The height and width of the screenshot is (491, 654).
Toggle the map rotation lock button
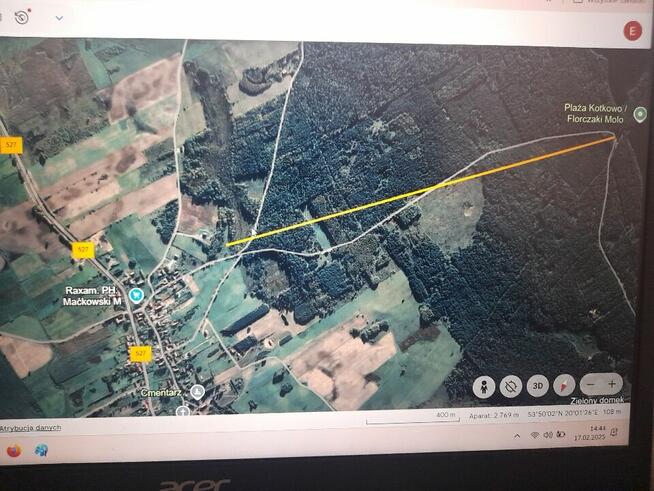(511, 384)
